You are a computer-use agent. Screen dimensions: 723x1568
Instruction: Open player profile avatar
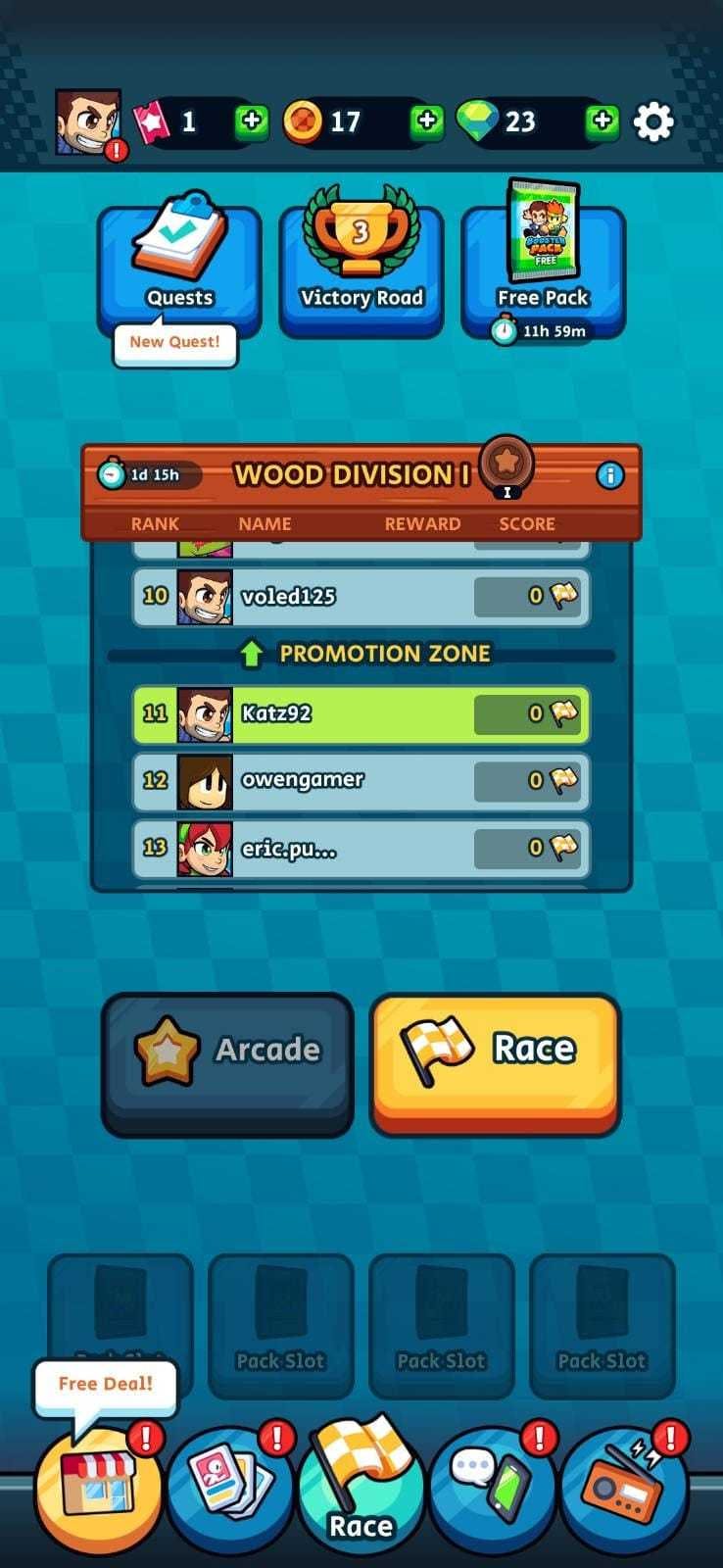pyautogui.click(x=88, y=122)
